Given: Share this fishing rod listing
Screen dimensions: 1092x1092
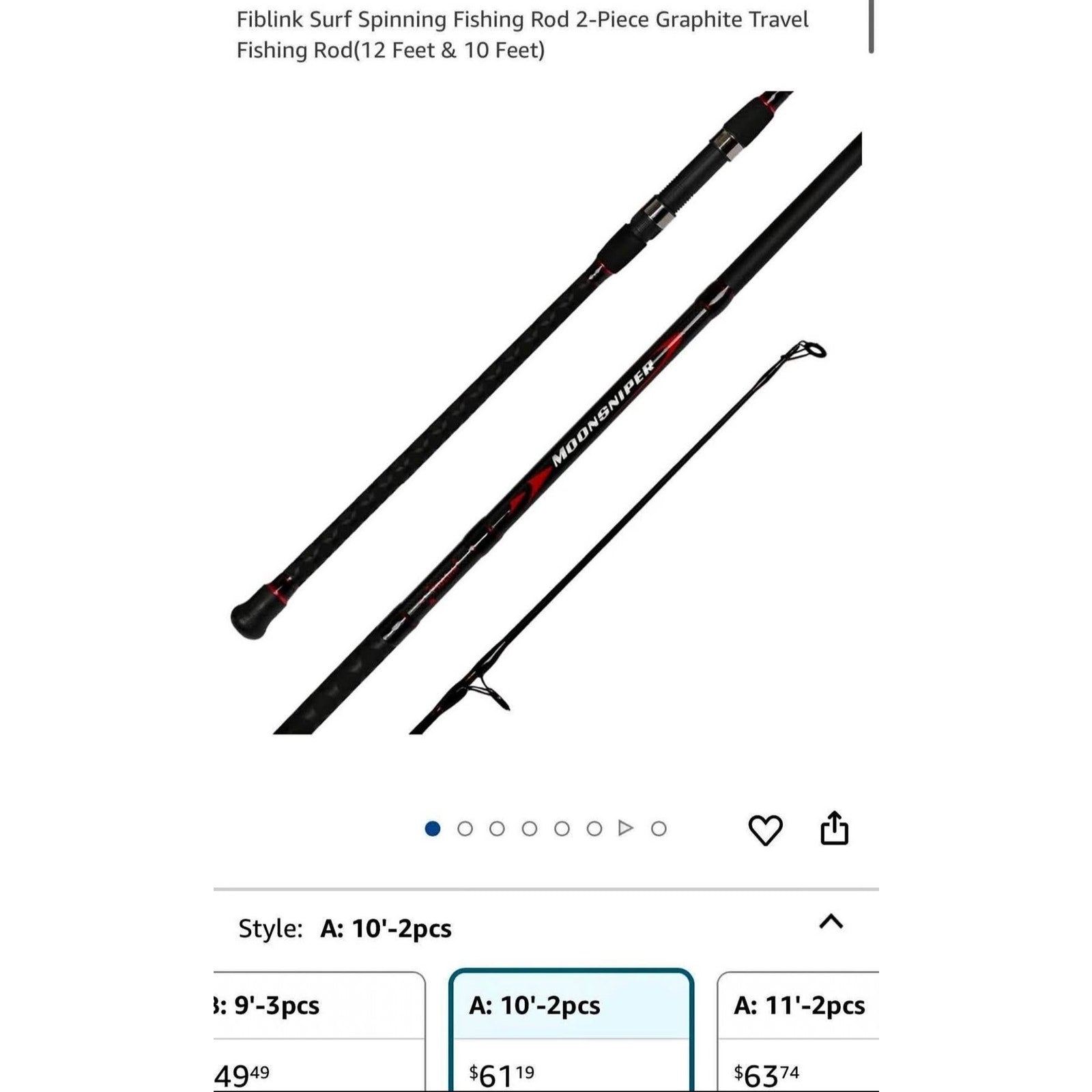Looking at the screenshot, I should (x=834, y=829).
